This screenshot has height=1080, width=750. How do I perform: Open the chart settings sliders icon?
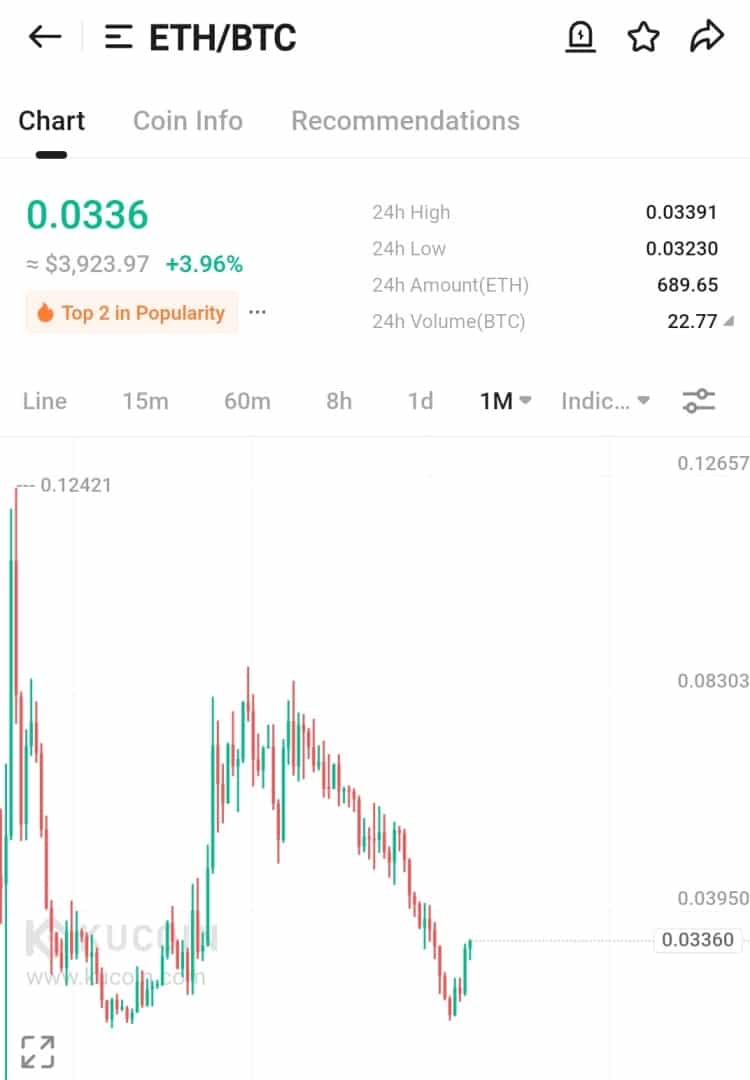700,399
